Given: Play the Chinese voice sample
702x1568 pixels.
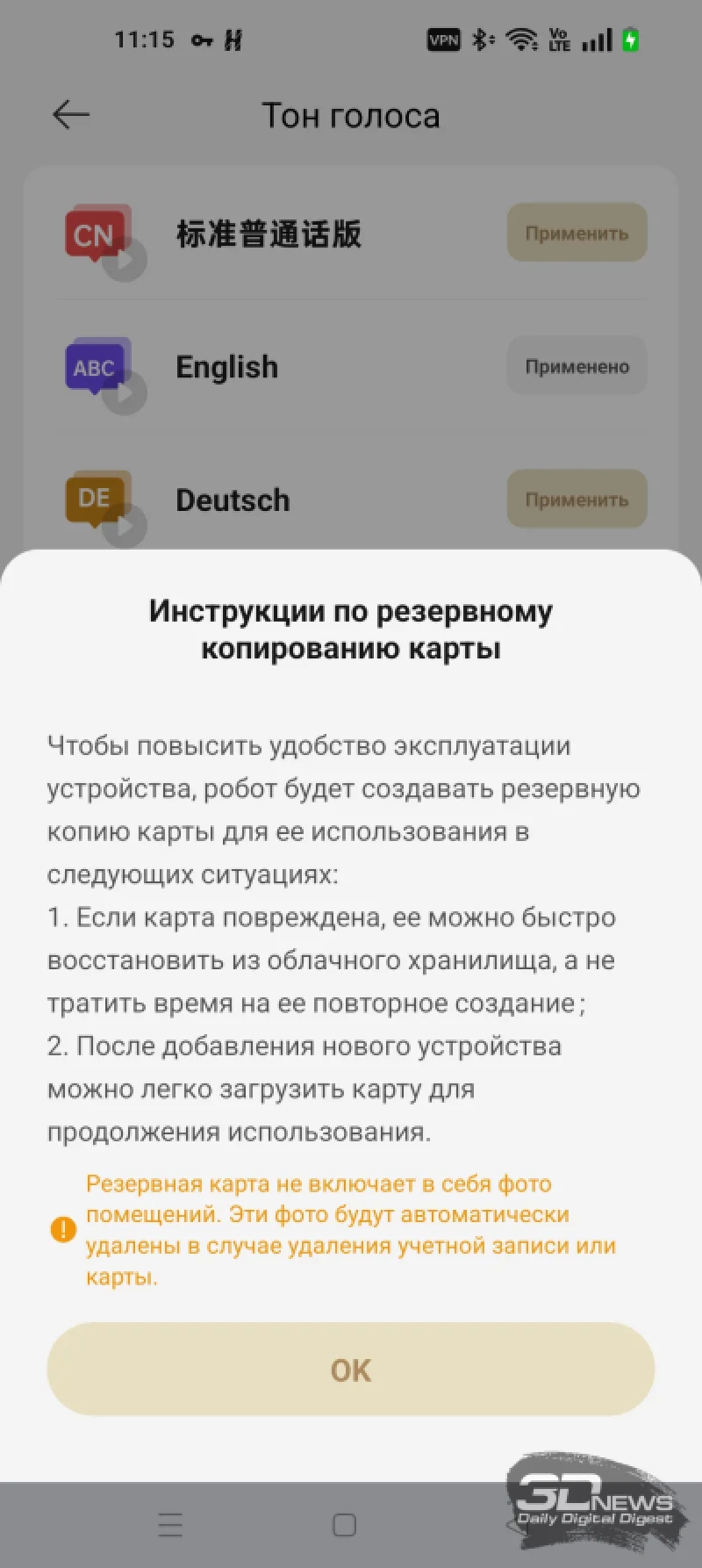Looking at the screenshot, I should [124, 260].
